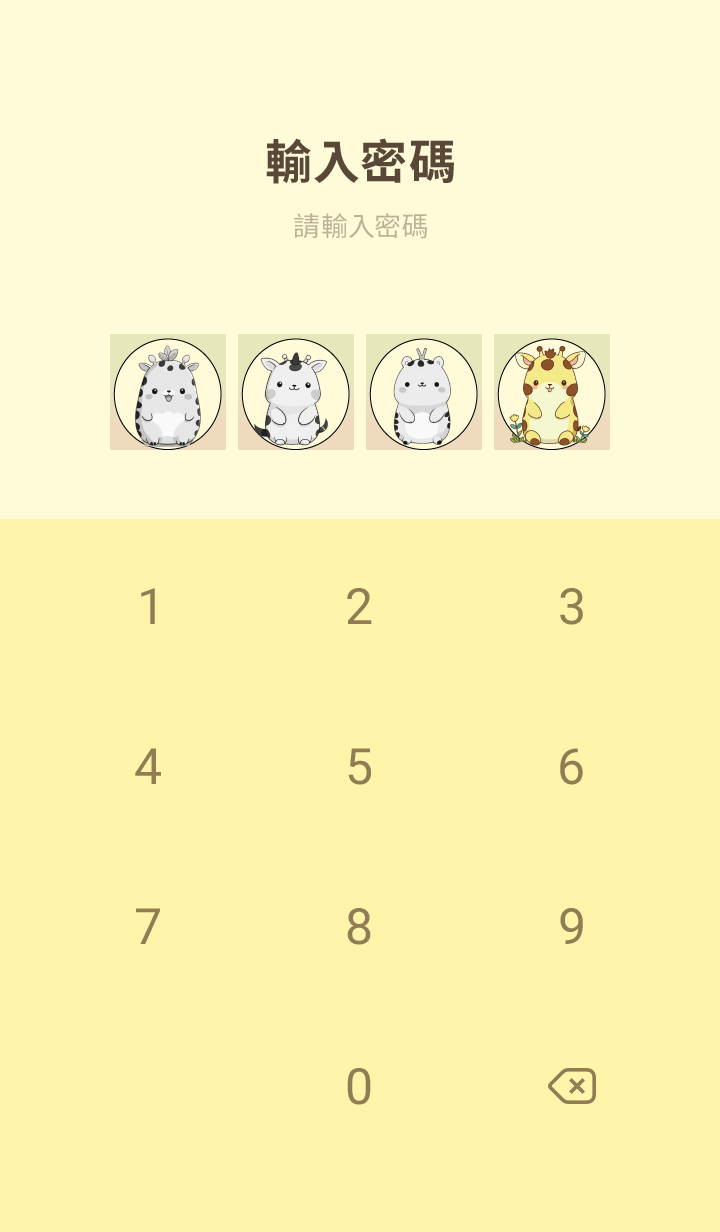Delete the last entered passcode digit

[x=572, y=1086]
